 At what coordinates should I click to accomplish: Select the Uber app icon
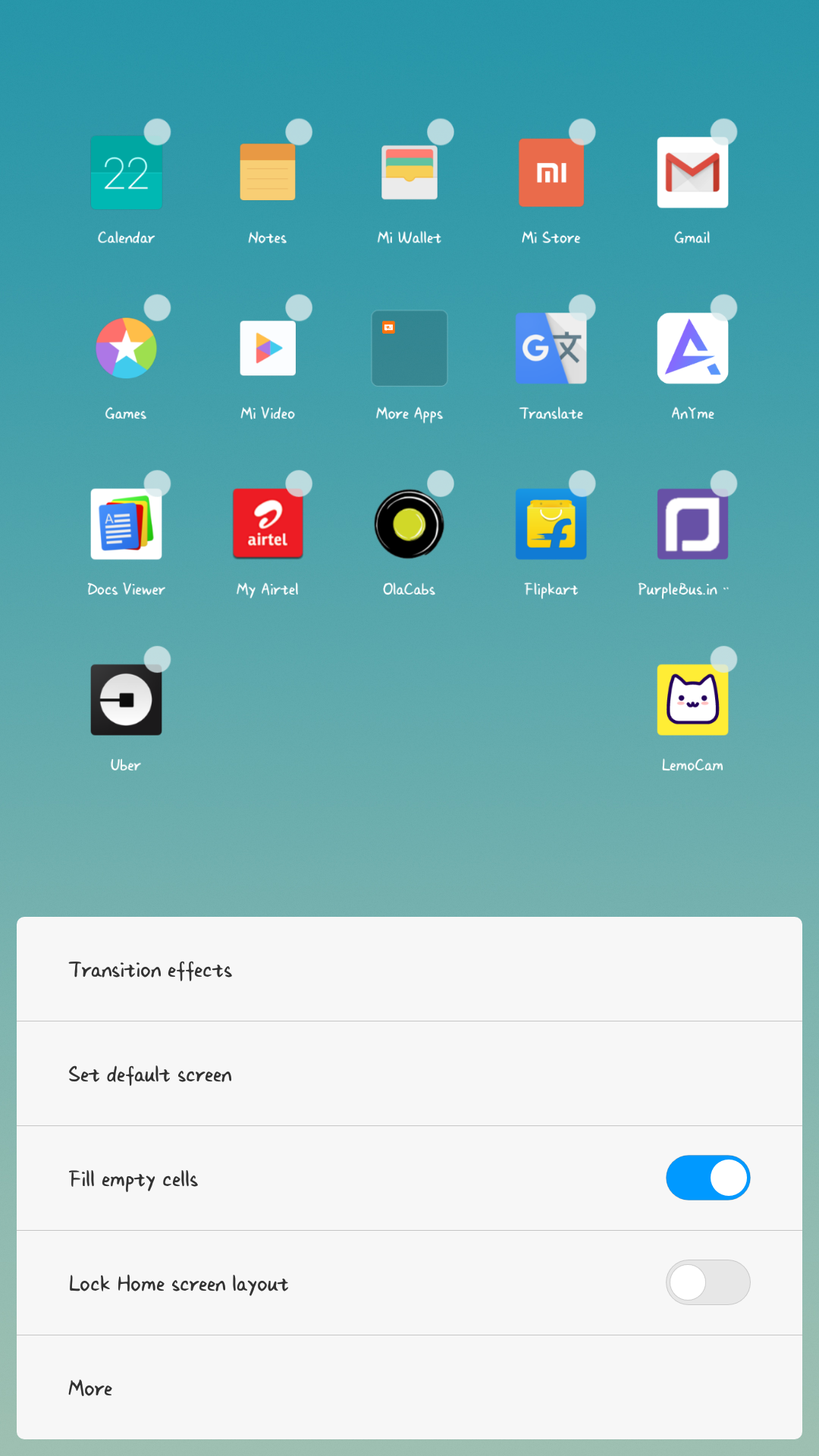point(126,700)
